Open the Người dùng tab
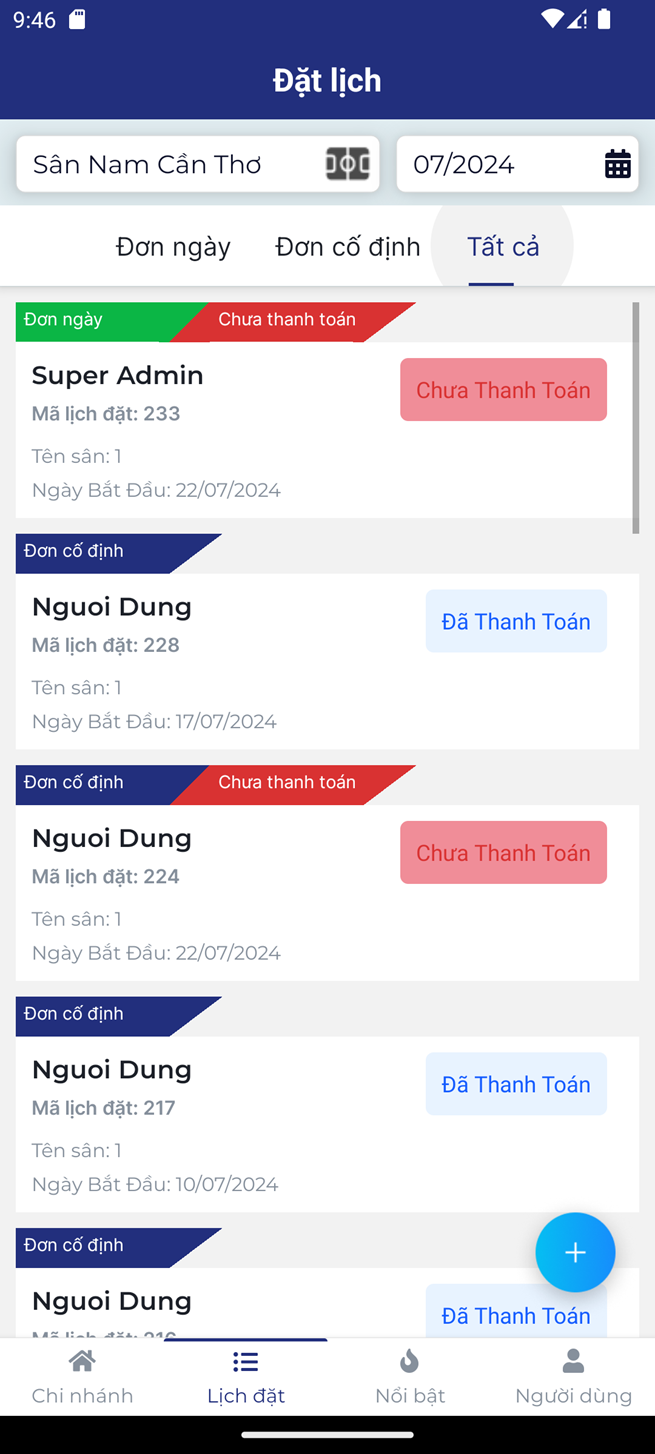655x1454 pixels. tap(573, 1377)
